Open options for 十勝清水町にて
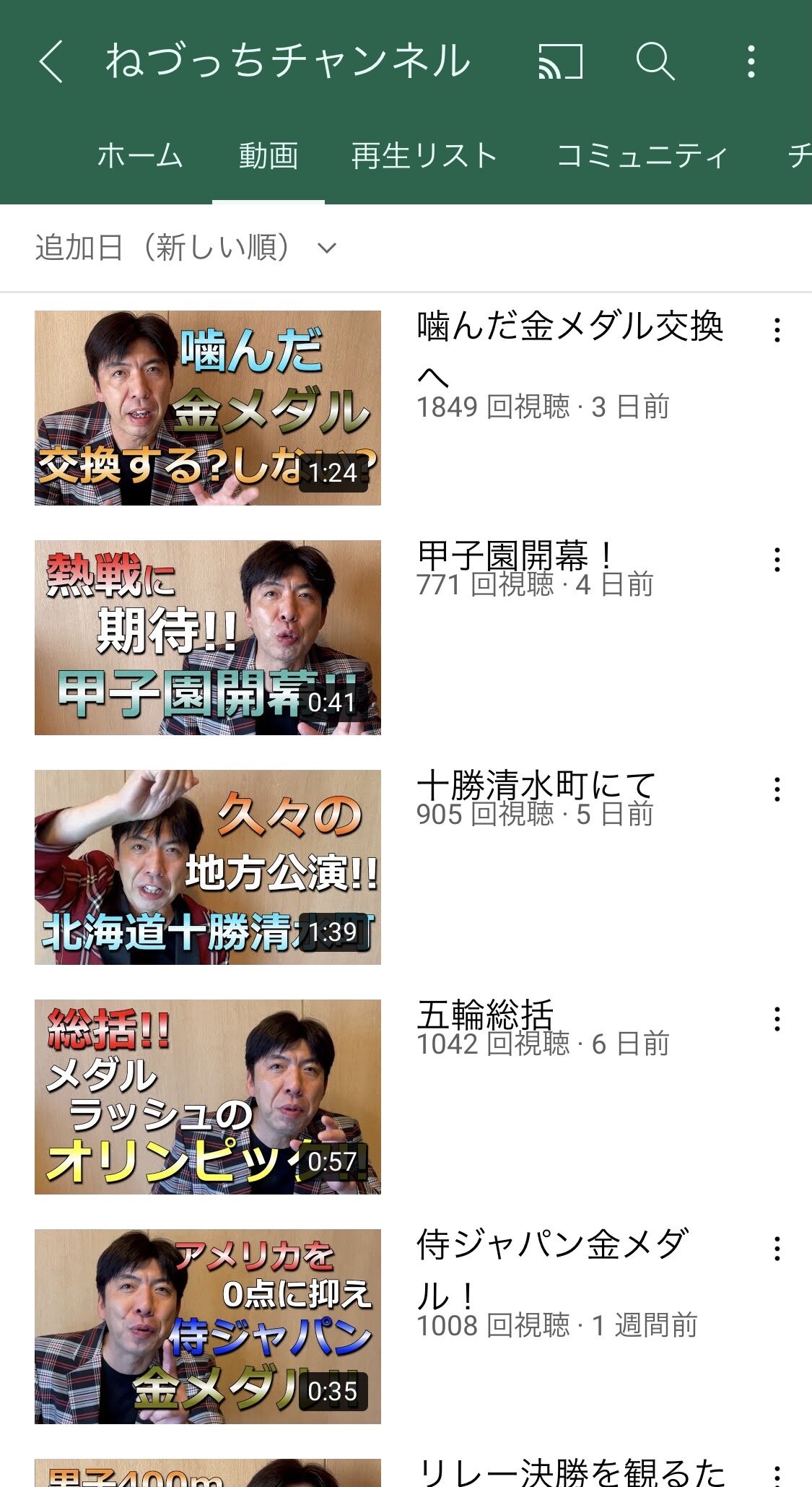 click(x=777, y=789)
